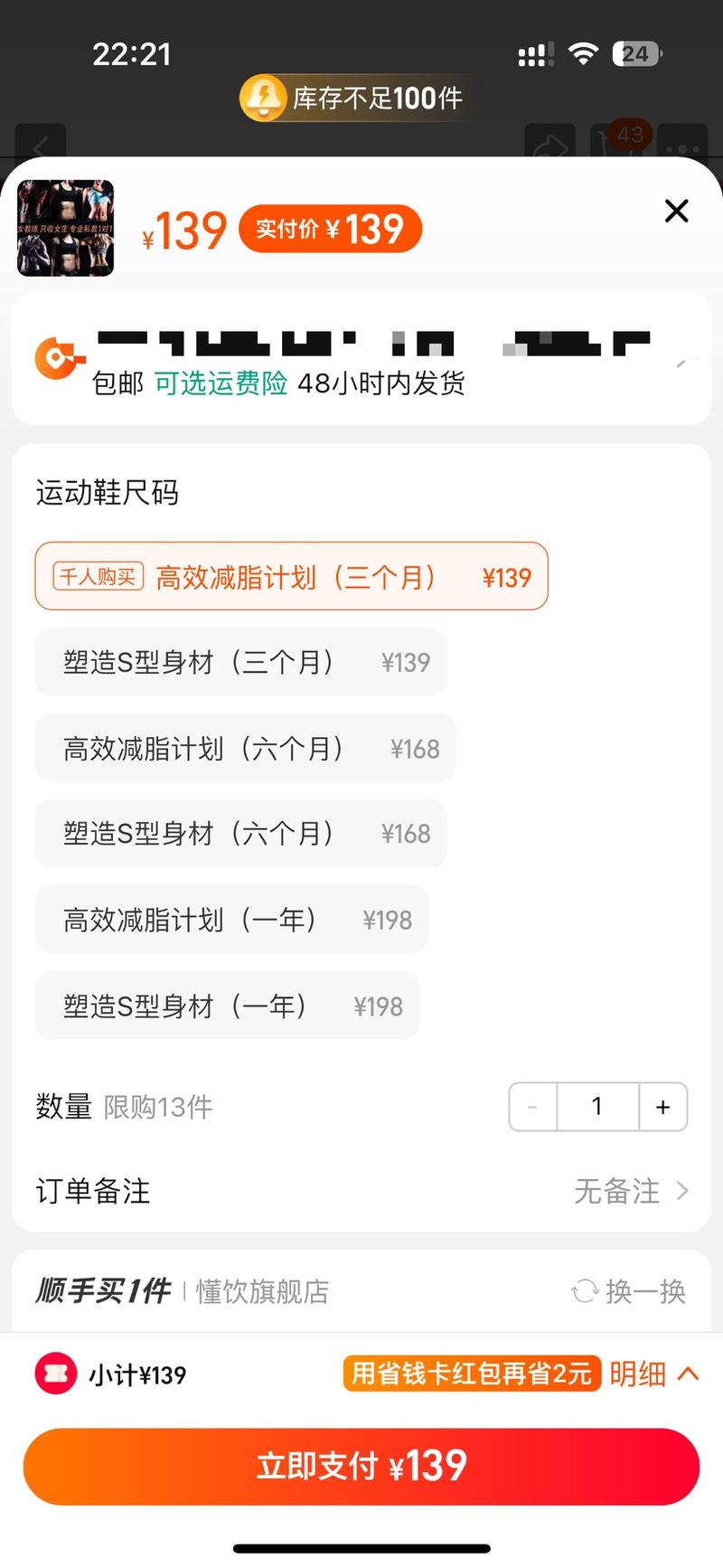The height and width of the screenshot is (1568, 723).
Task: Open the 可选运费险 shipping insurance link
Action: pos(221,383)
